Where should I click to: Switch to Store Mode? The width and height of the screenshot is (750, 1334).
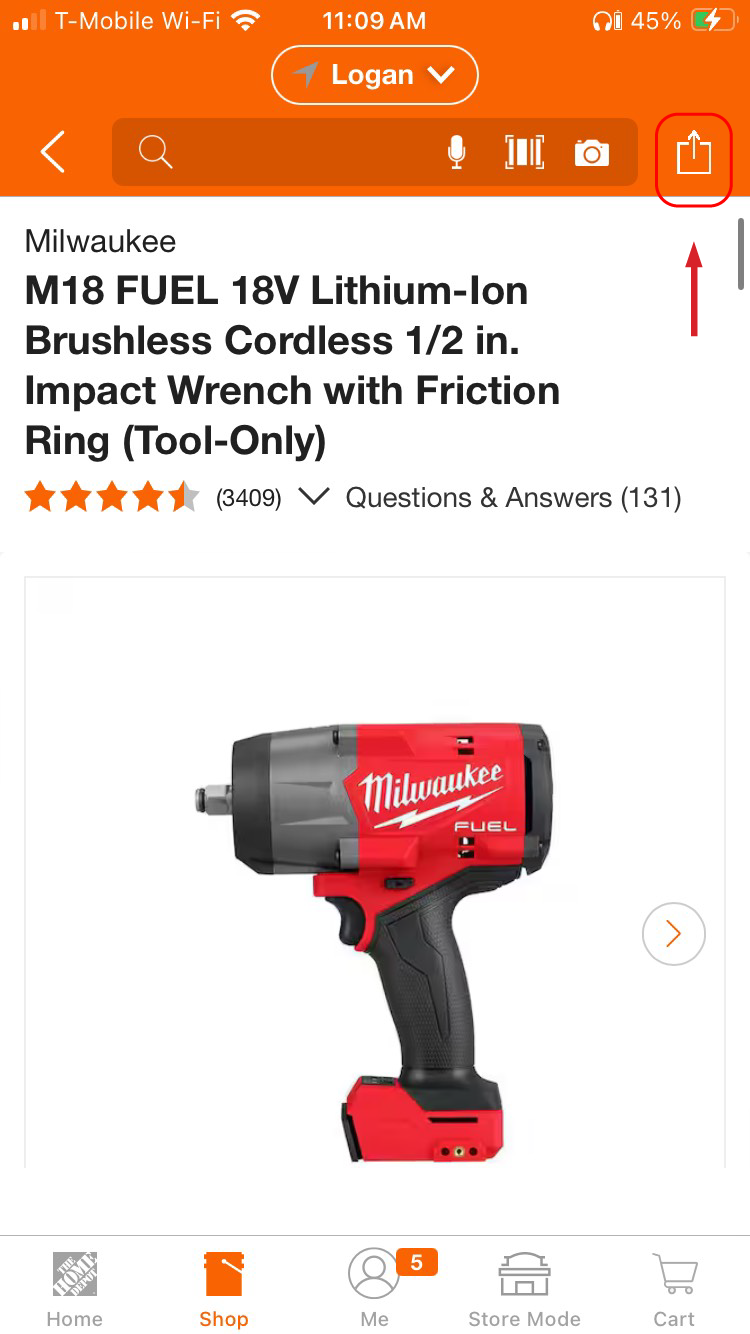(524, 1288)
